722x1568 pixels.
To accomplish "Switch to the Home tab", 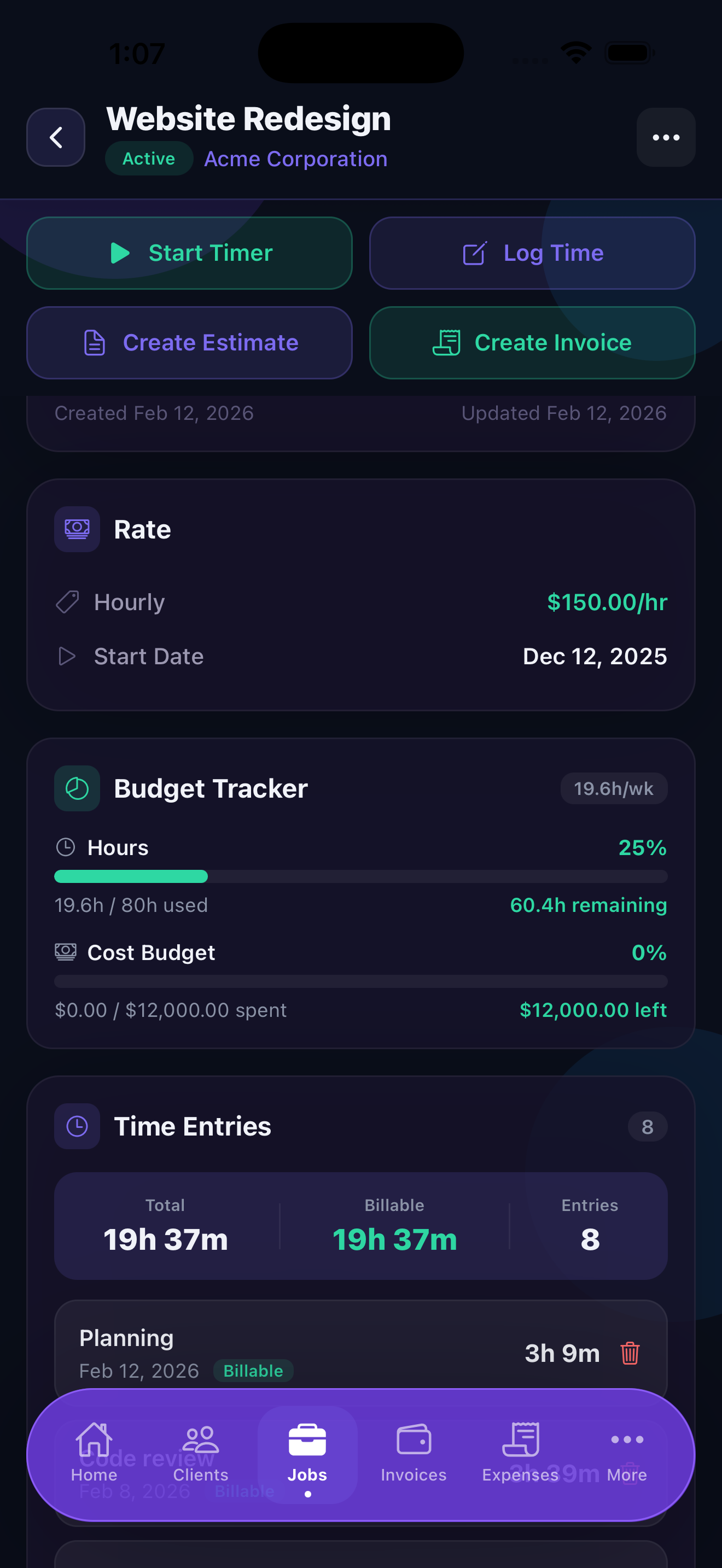I will tap(94, 1454).
